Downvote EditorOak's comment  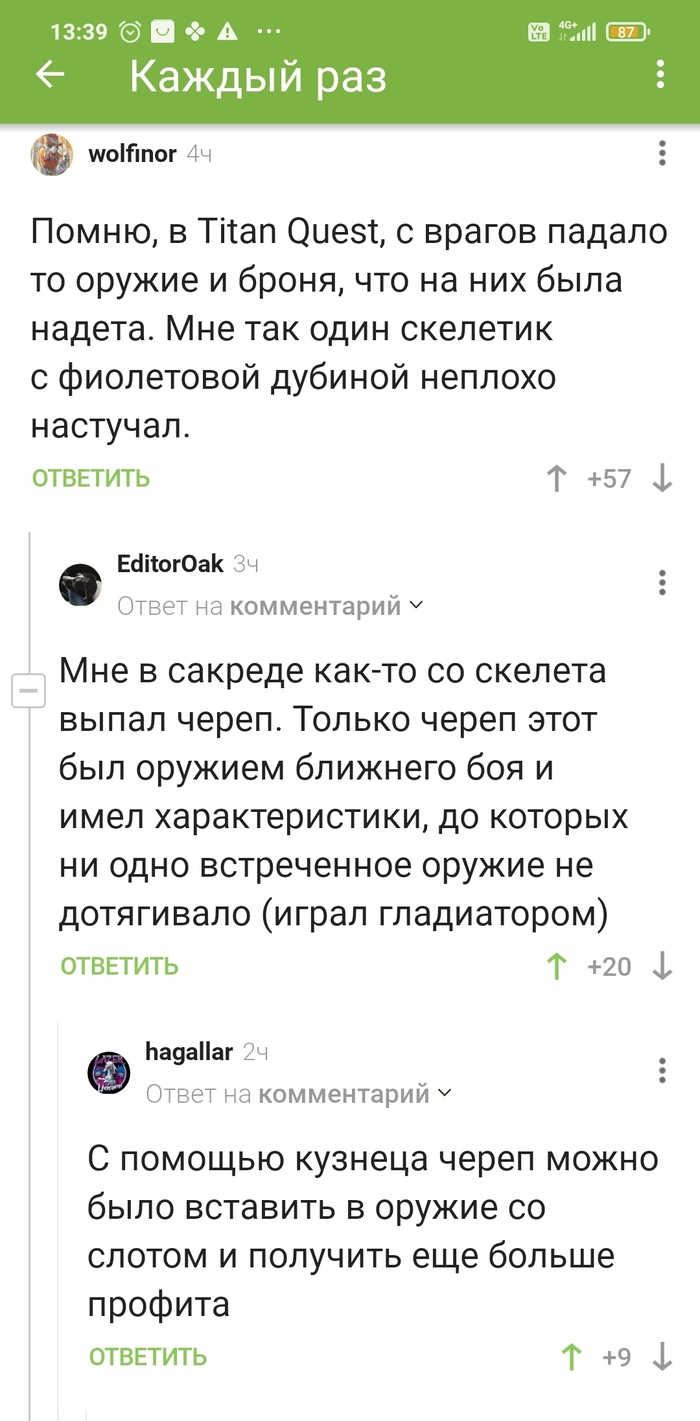(x=662, y=965)
